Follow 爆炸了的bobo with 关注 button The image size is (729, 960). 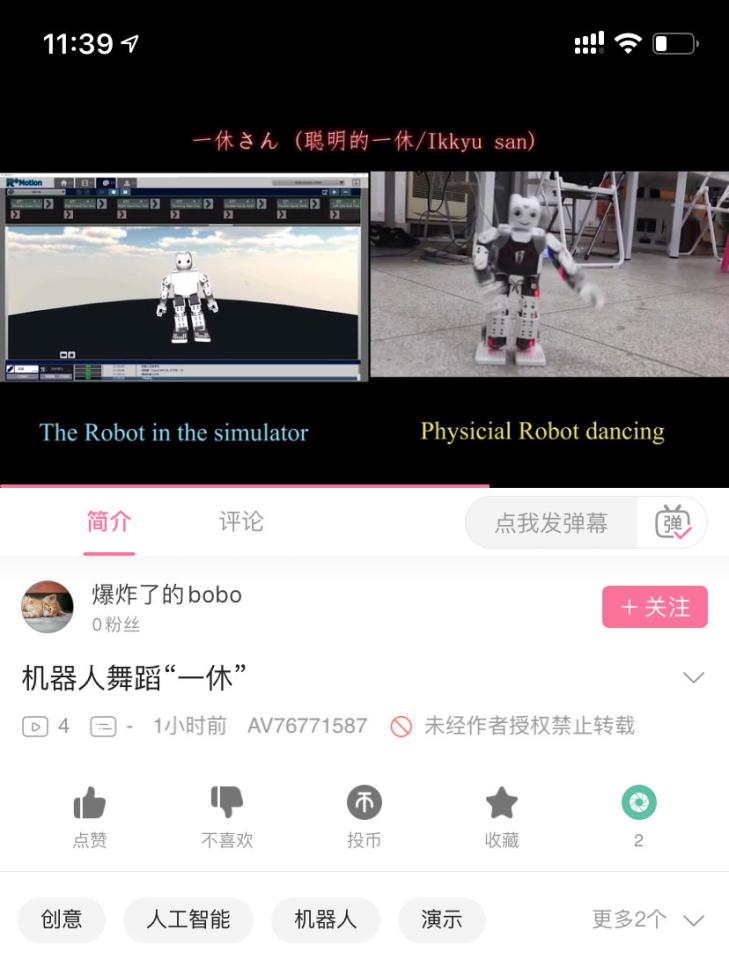pos(655,607)
